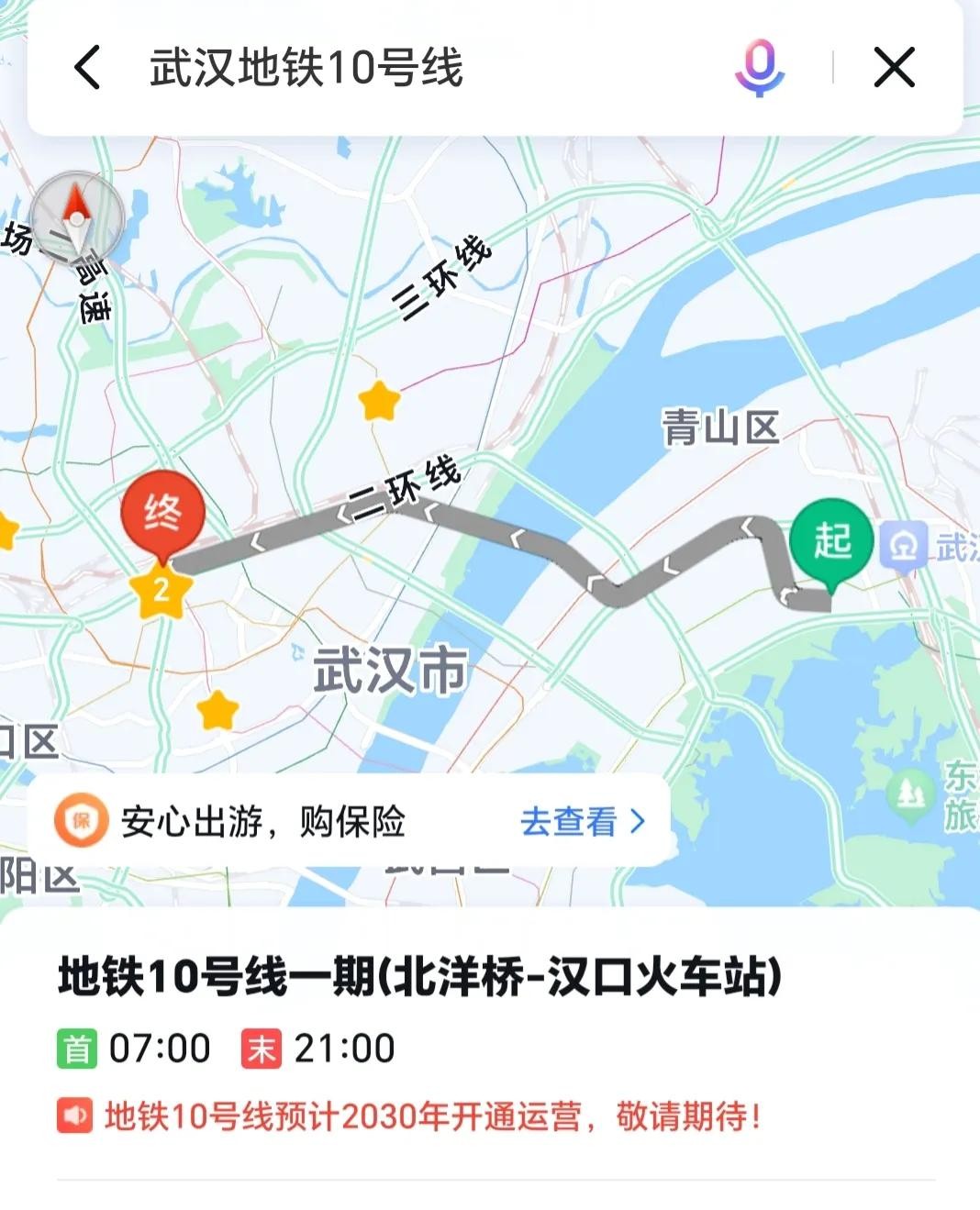980x1210 pixels.
Task: Go back using the back arrow
Action: [88, 68]
